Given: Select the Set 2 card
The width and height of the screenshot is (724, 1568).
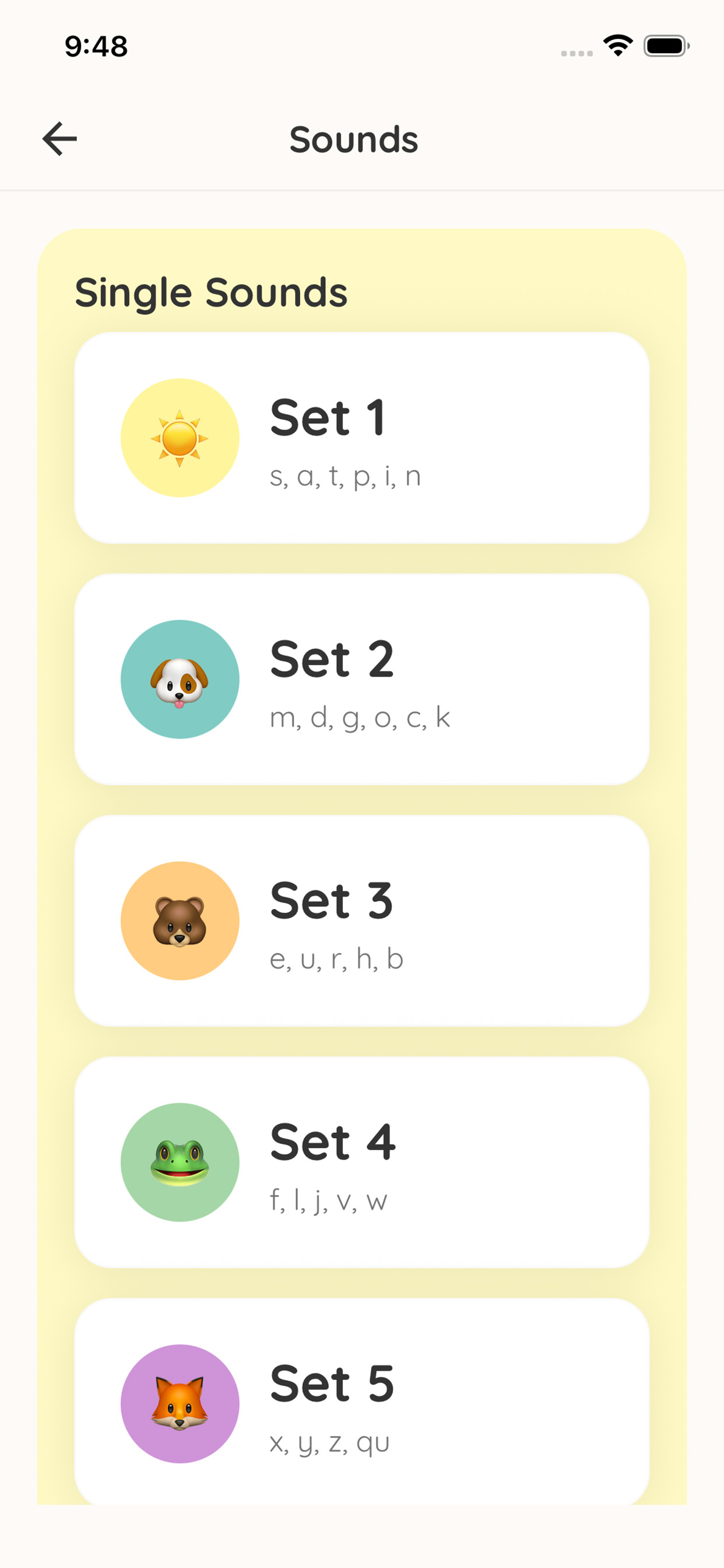Looking at the screenshot, I should [361, 678].
